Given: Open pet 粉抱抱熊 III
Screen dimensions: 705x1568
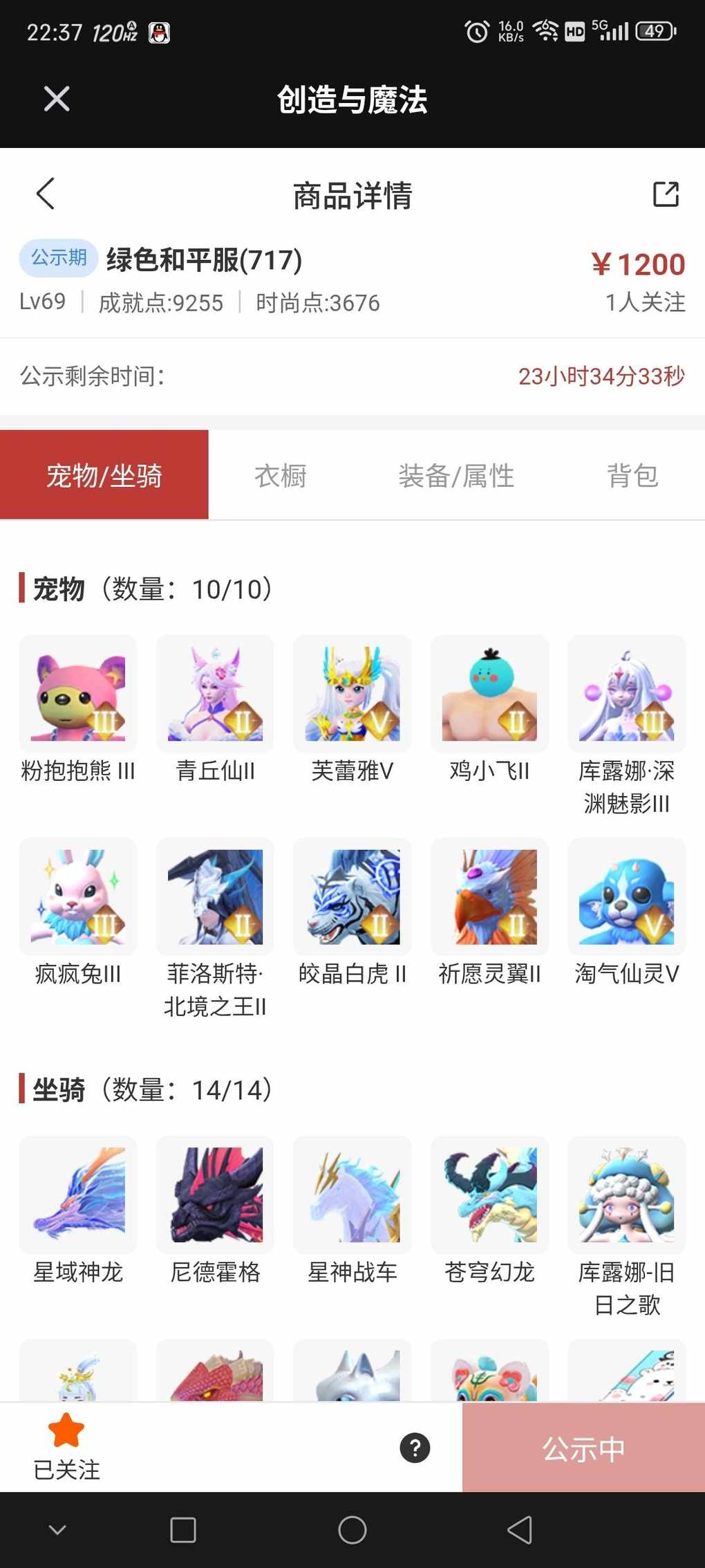Looking at the screenshot, I should 78,694.
